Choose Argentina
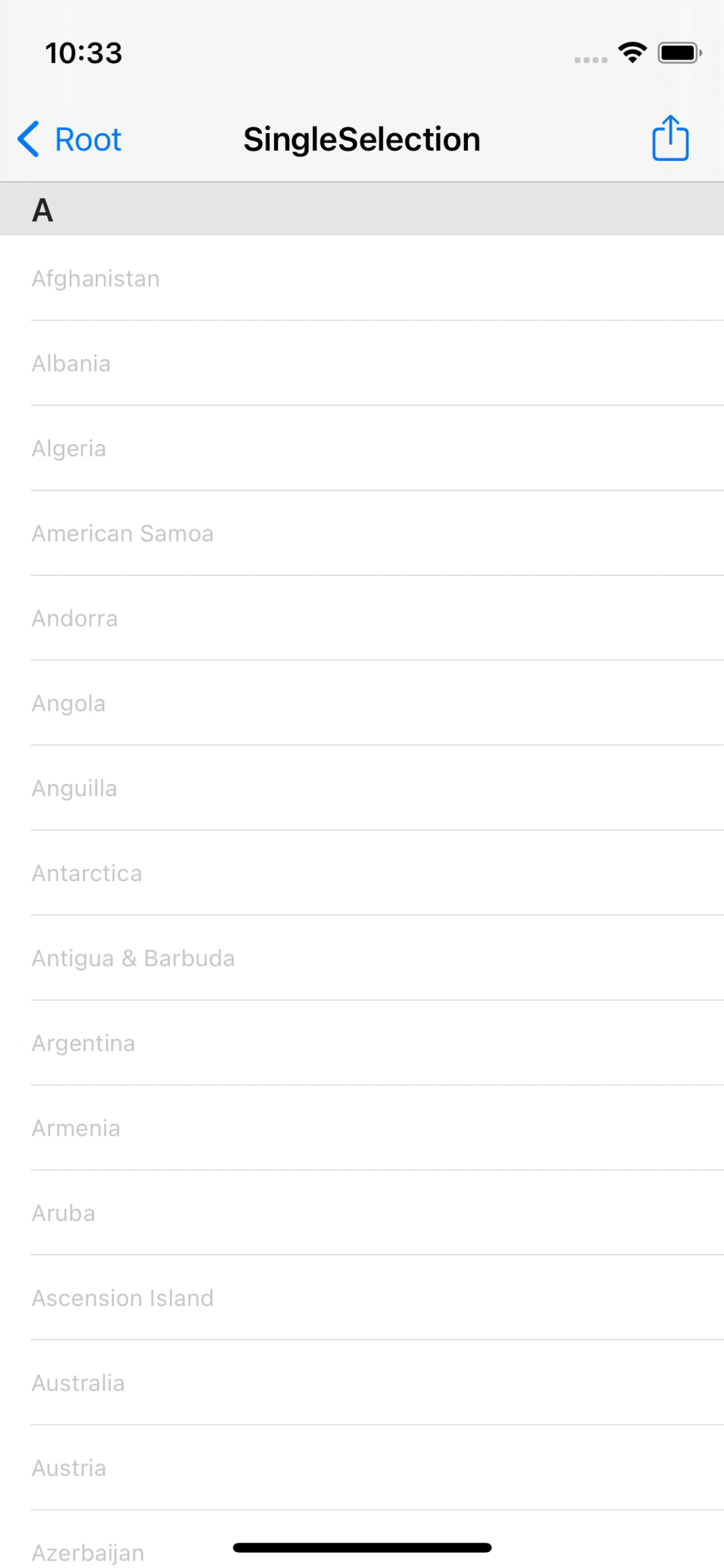 point(362,1044)
